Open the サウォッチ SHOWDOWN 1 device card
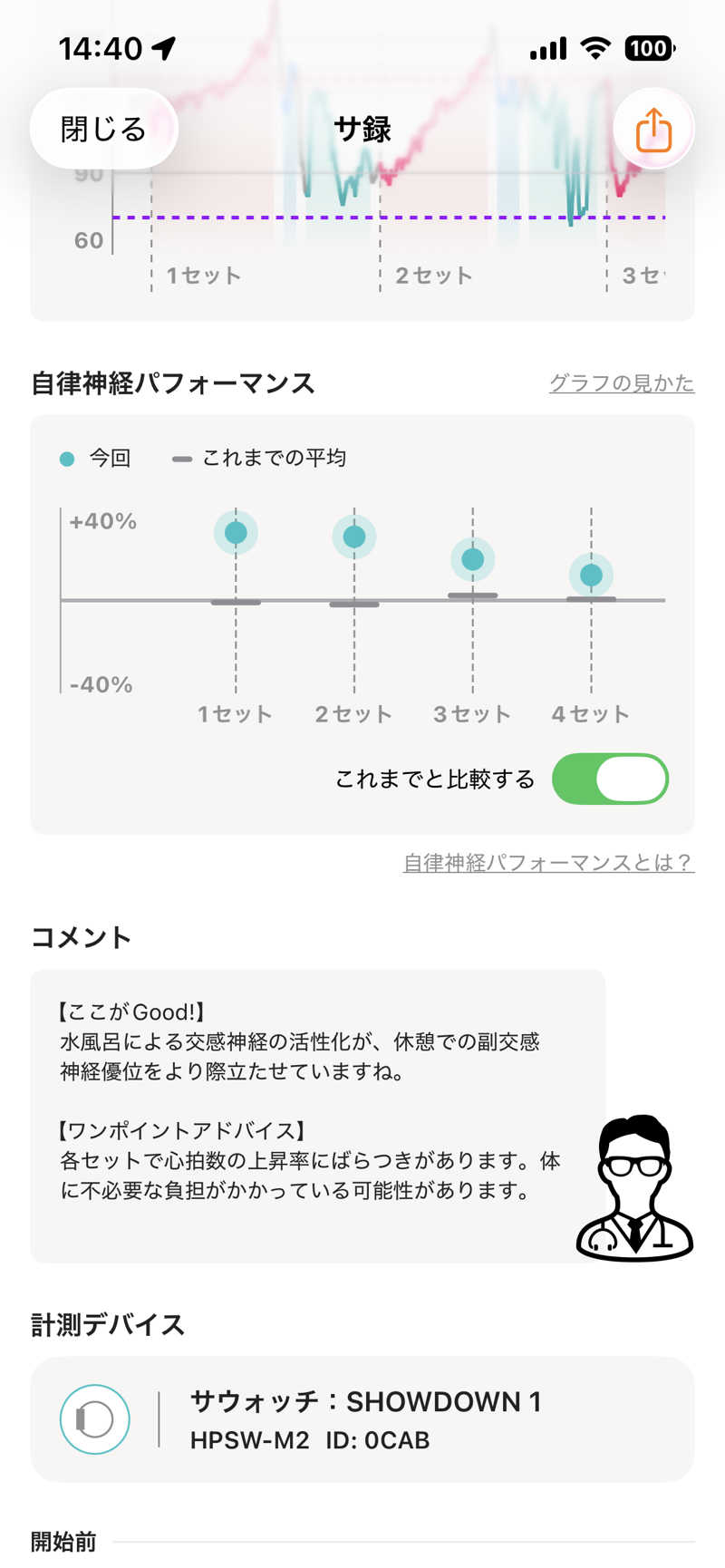Viewport: 725px width, 1568px height. click(x=362, y=1418)
